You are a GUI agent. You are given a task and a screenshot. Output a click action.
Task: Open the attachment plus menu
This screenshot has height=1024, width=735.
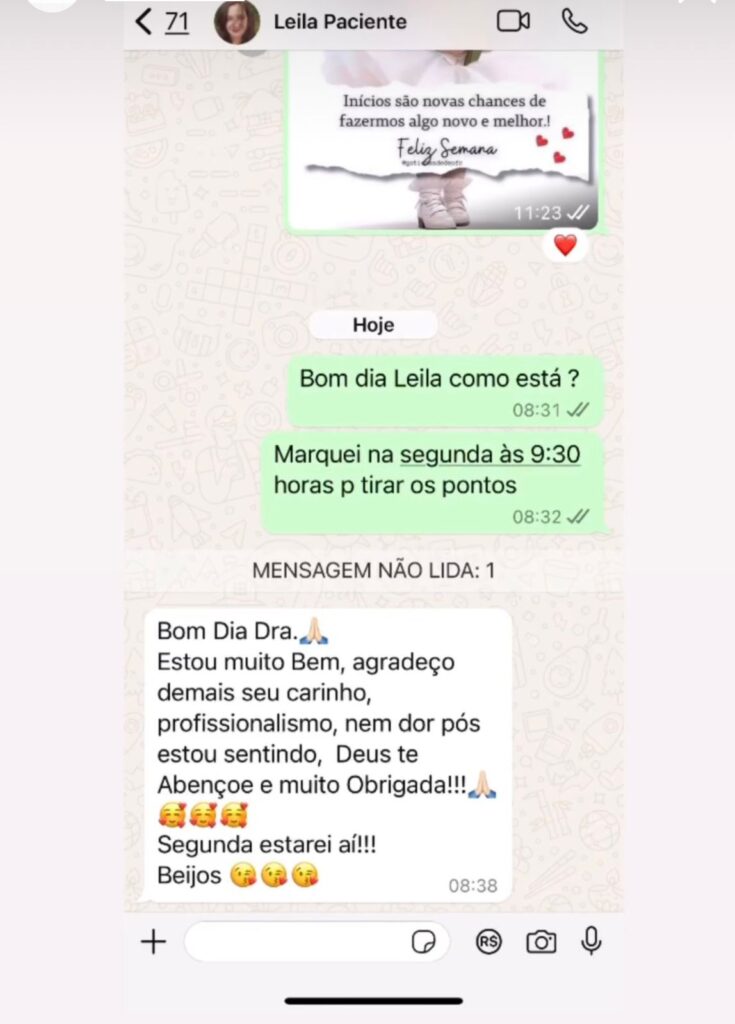pos(153,941)
